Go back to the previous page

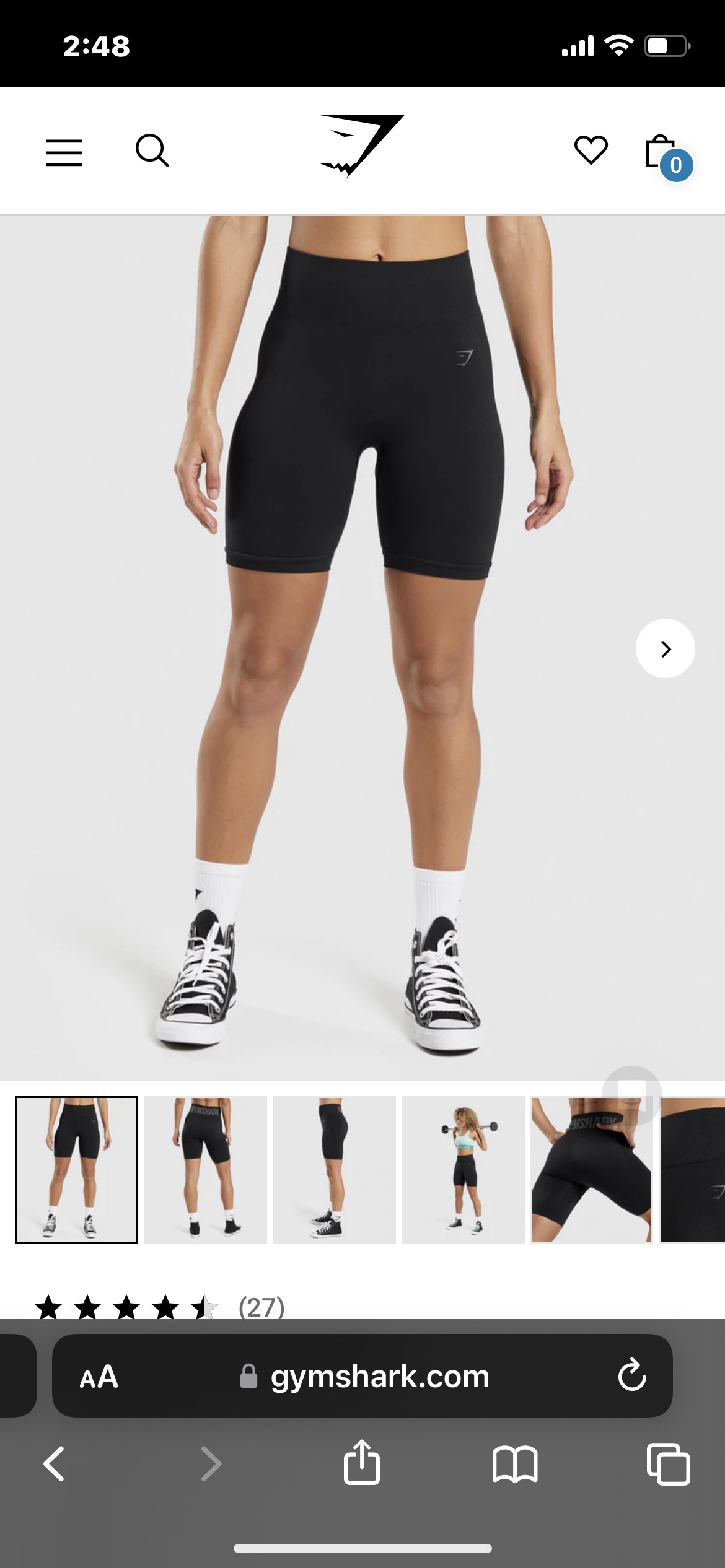click(54, 1464)
